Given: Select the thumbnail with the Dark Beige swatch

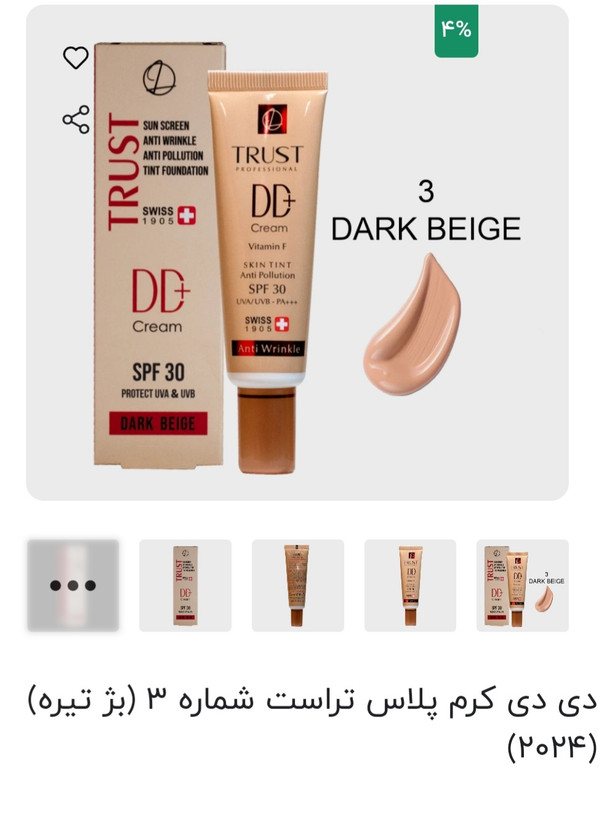Looking at the screenshot, I should tap(522, 585).
